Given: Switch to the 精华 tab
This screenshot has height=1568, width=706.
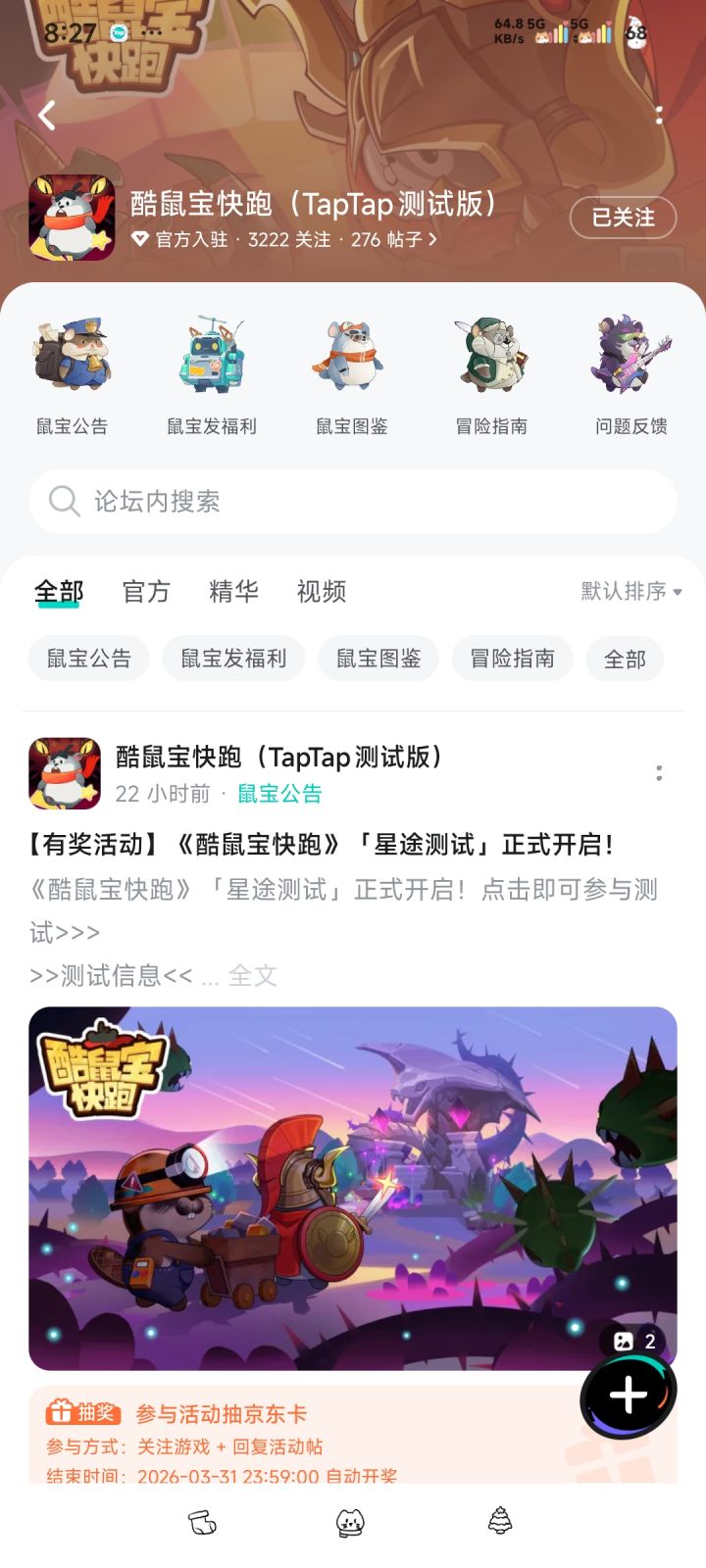Looking at the screenshot, I should click(231, 591).
